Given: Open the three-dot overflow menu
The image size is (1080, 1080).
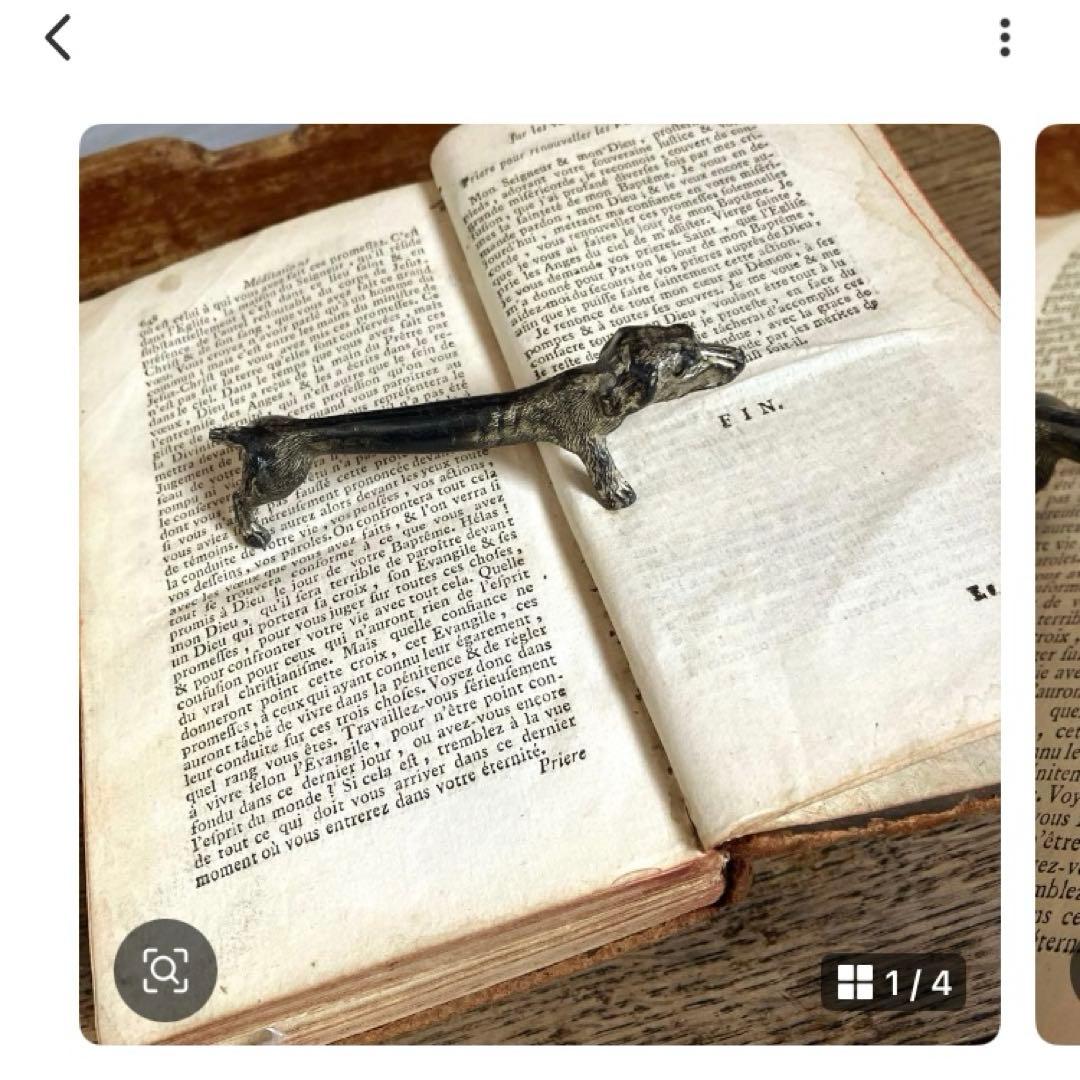Looking at the screenshot, I should tap(1004, 38).
